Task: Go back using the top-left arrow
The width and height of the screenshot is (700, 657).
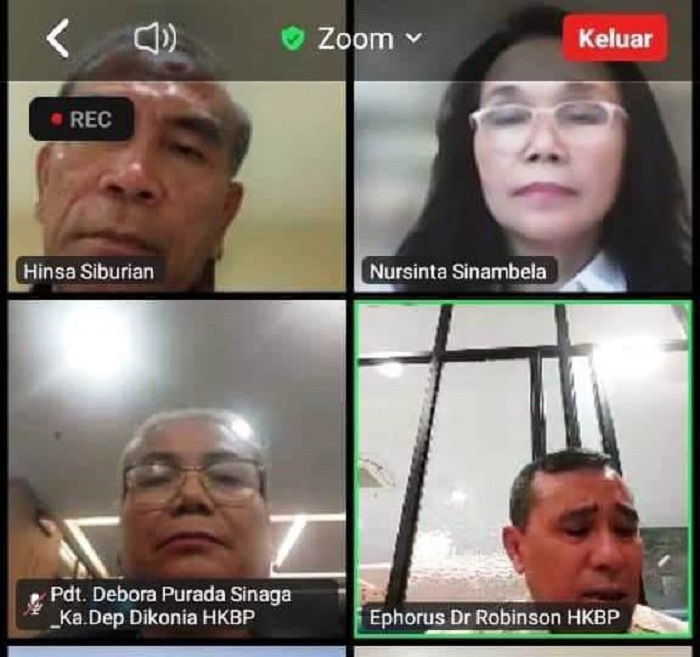Action: (x=58, y=39)
